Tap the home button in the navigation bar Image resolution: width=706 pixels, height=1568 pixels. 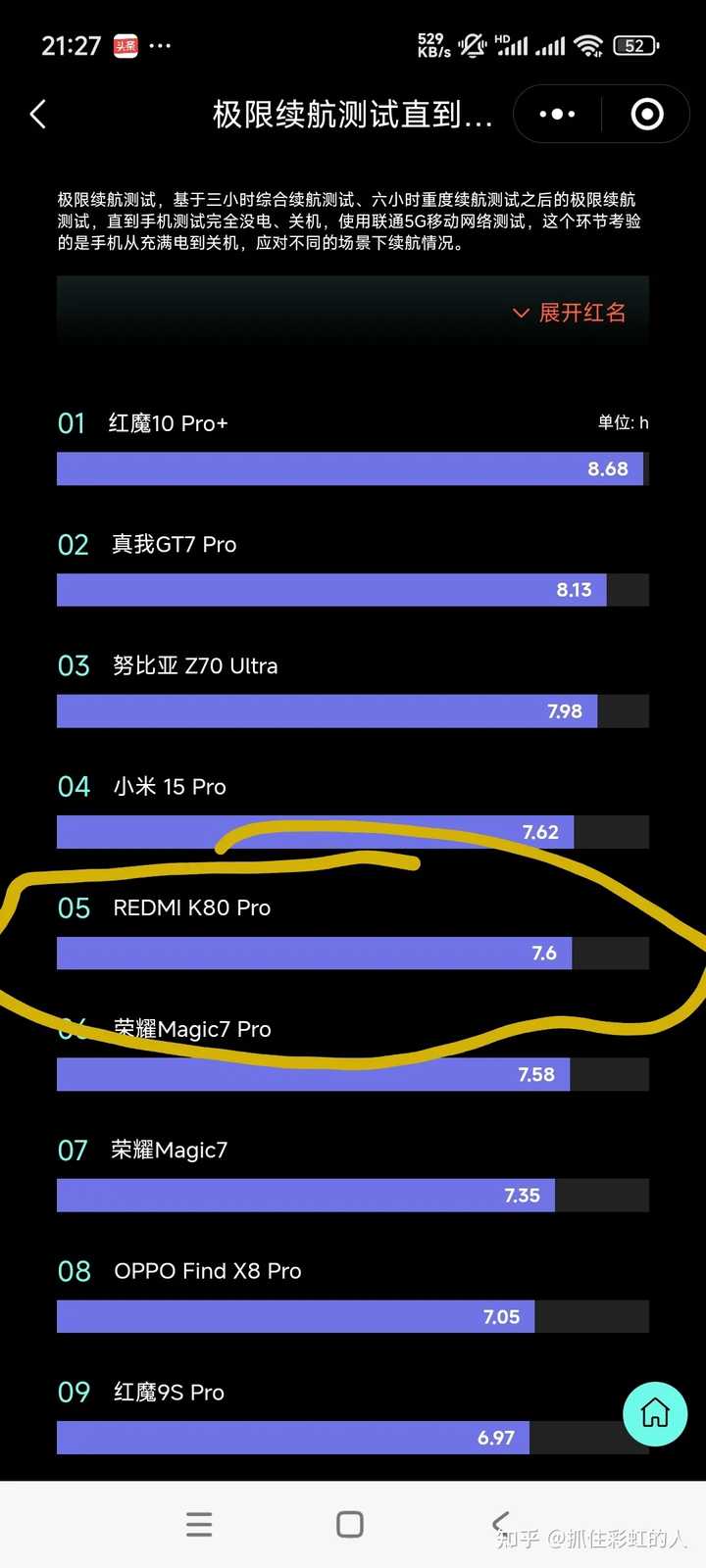(x=349, y=1524)
